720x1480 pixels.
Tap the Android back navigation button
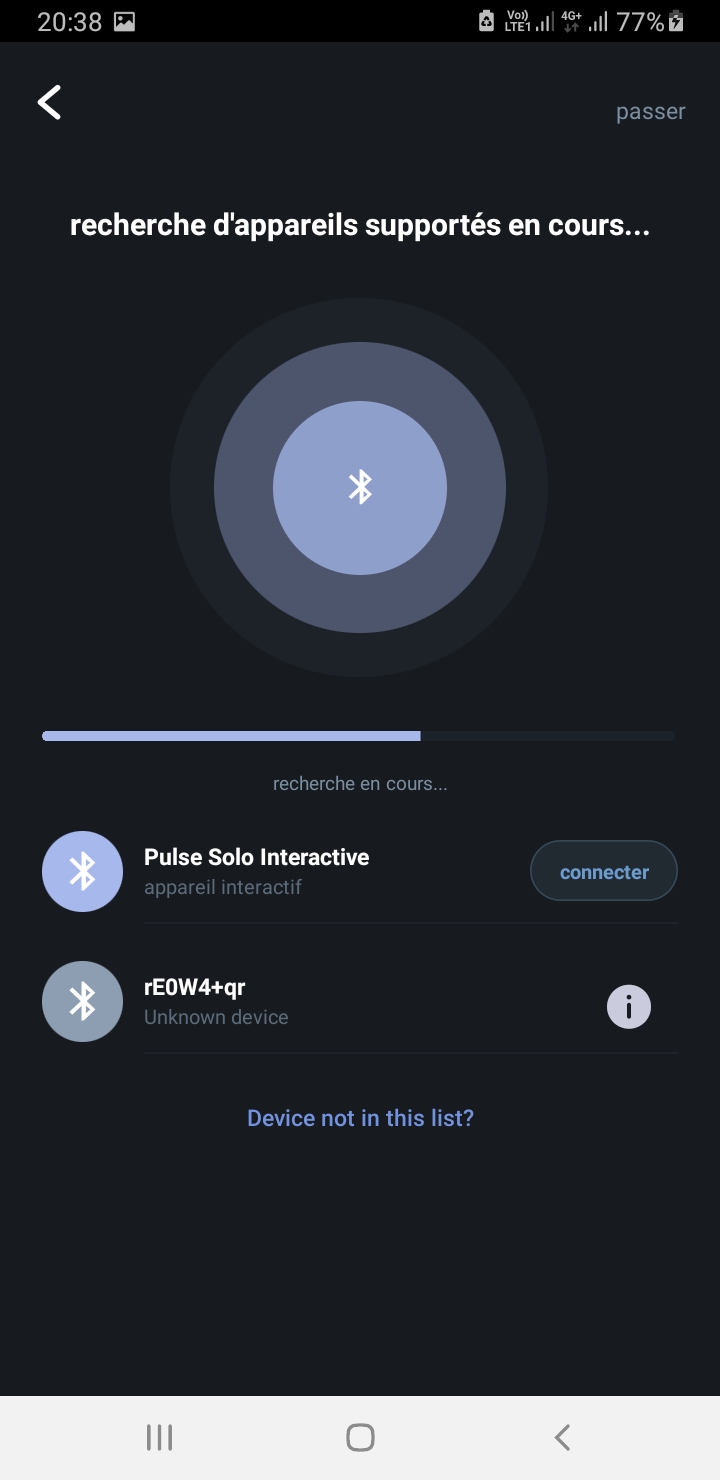pyautogui.click(x=561, y=1437)
